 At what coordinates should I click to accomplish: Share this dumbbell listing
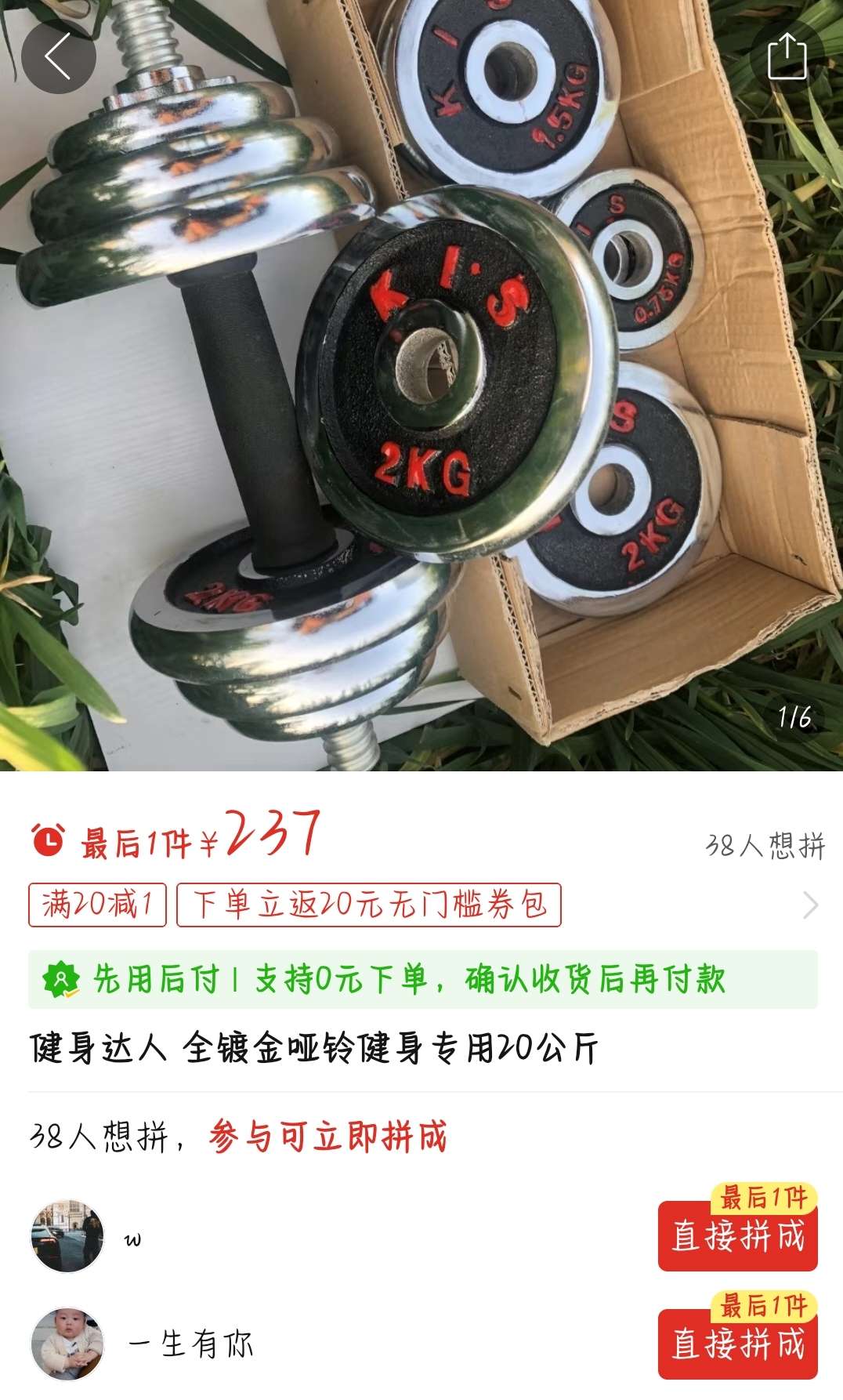787,56
